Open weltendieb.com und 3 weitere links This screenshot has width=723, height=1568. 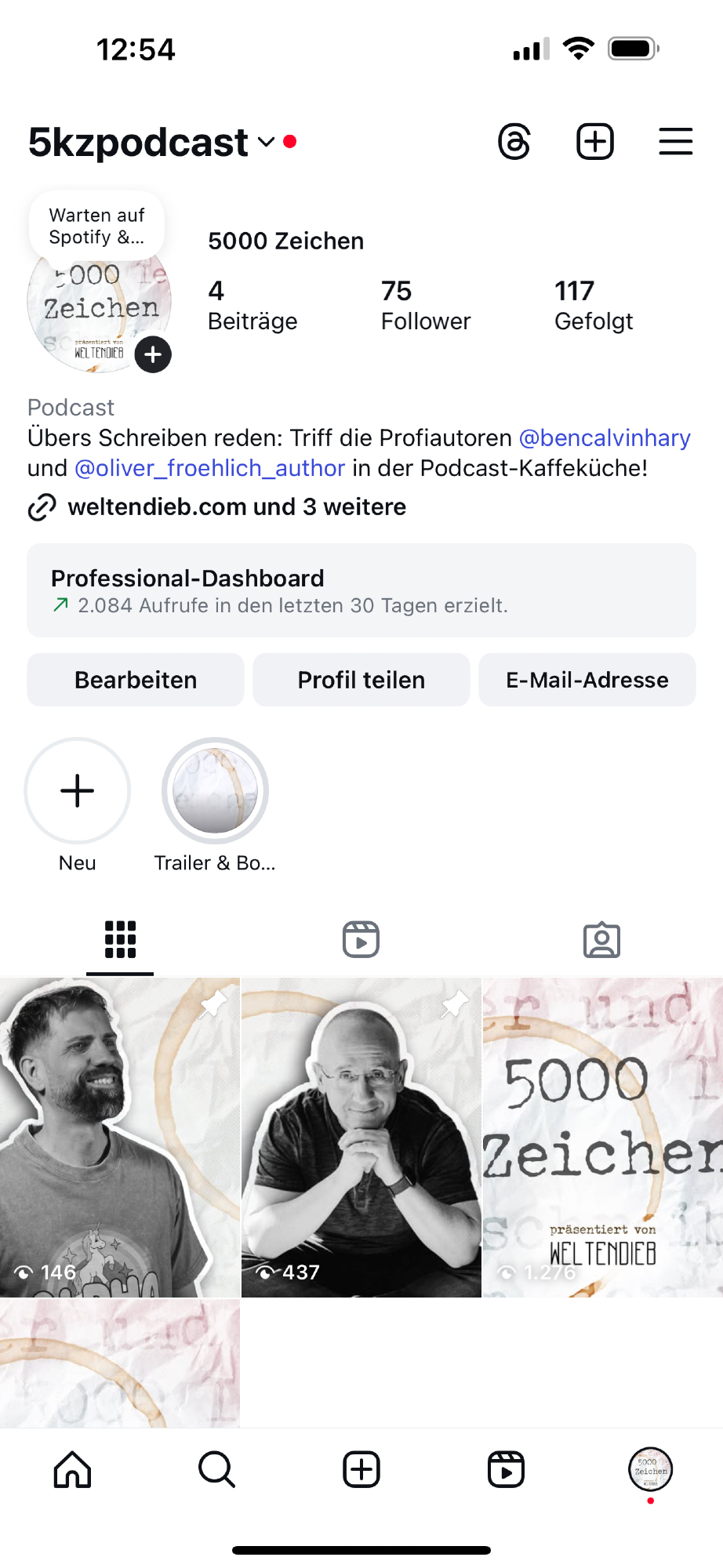[235, 507]
